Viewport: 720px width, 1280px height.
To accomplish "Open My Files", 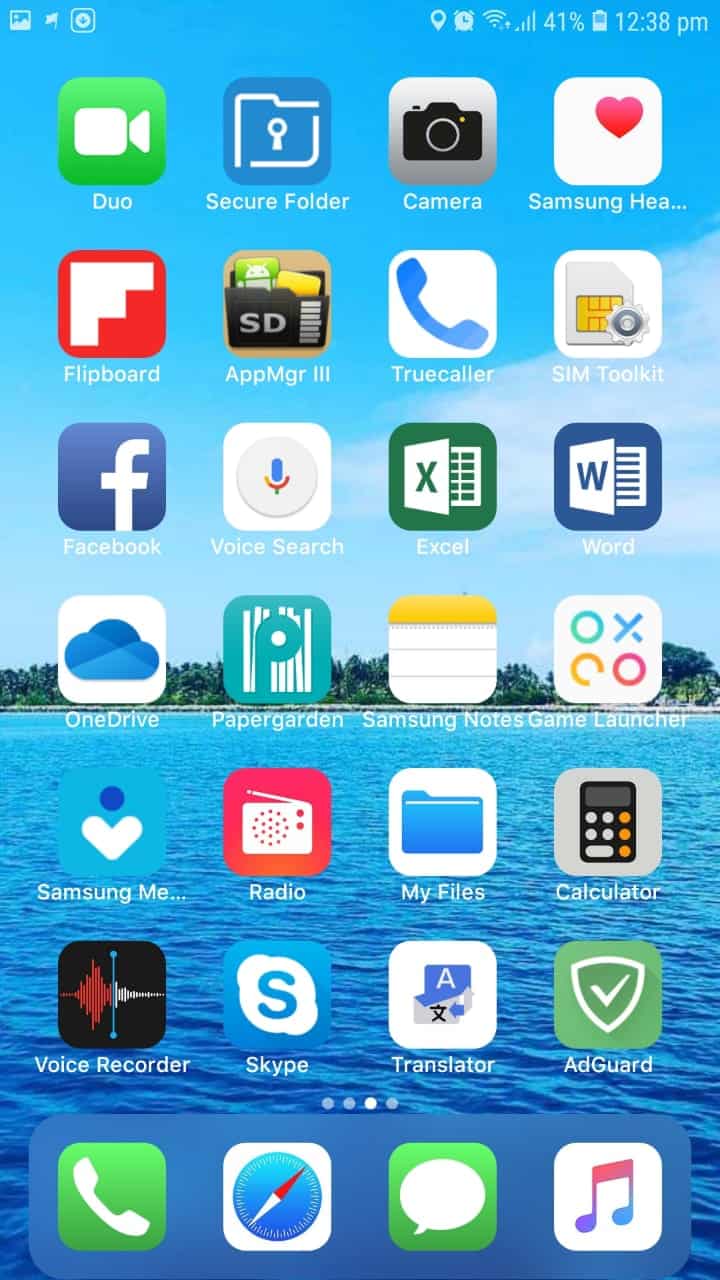I will [x=442, y=822].
